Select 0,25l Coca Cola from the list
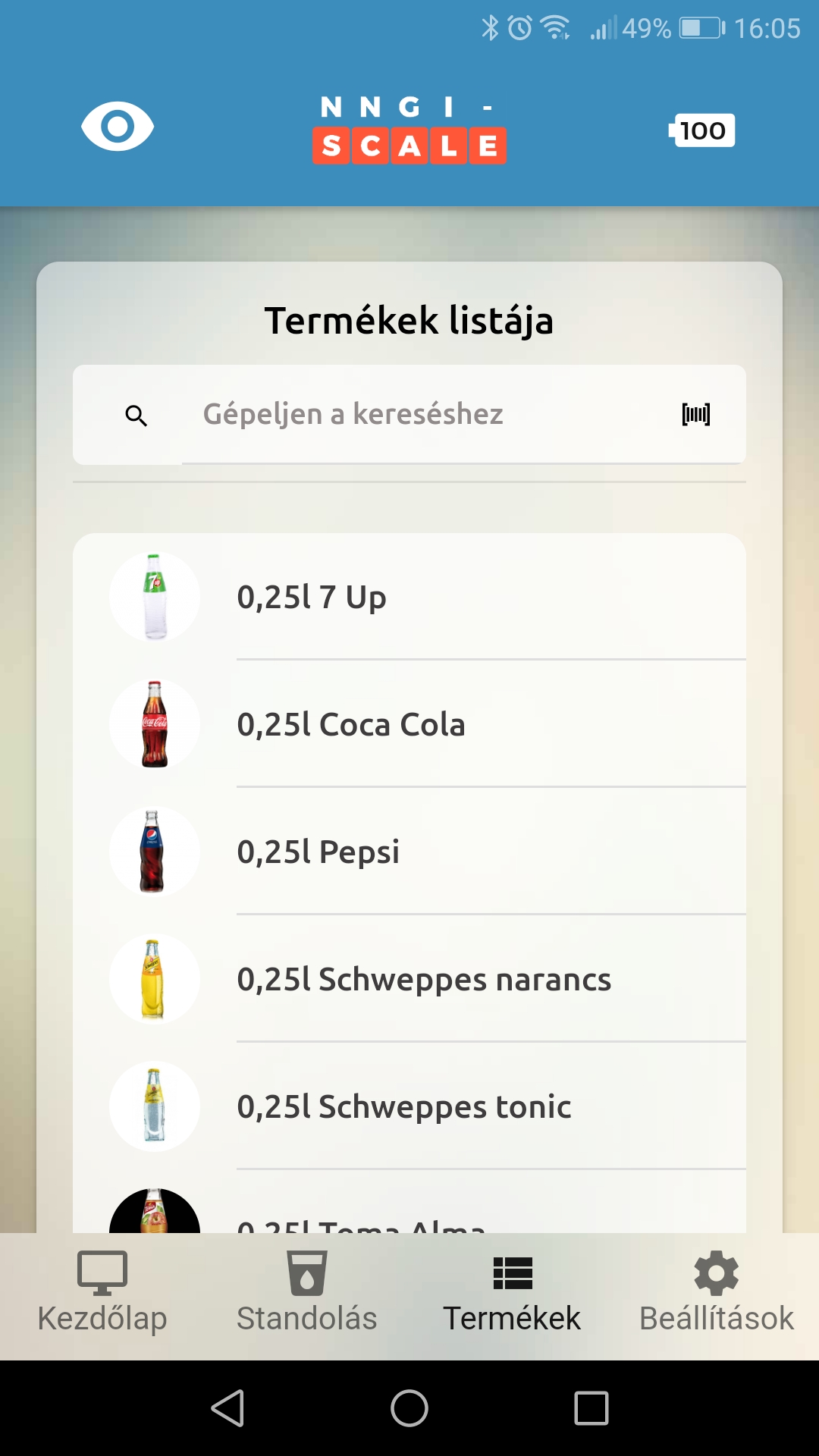The image size is (819, 1456). 409,724
